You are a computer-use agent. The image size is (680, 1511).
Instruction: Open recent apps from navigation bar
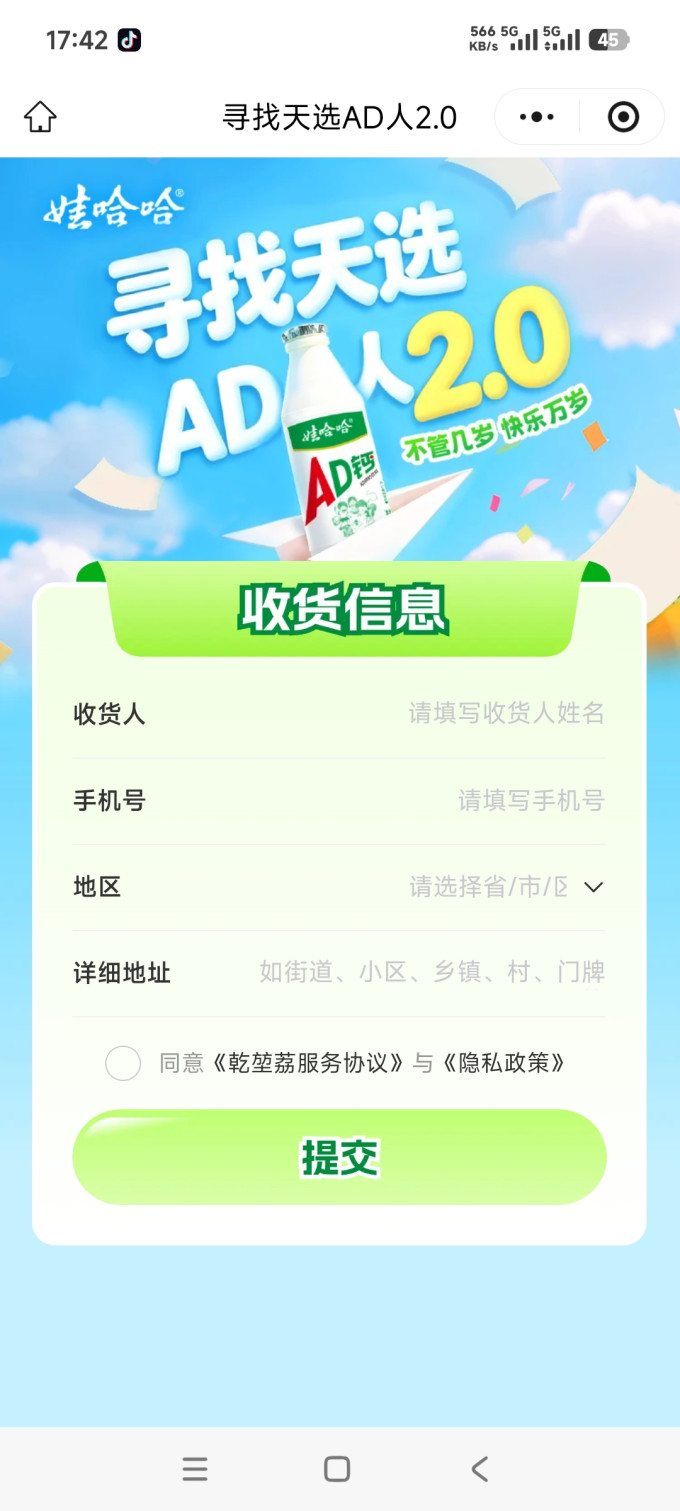click(x=195, y=1469)
